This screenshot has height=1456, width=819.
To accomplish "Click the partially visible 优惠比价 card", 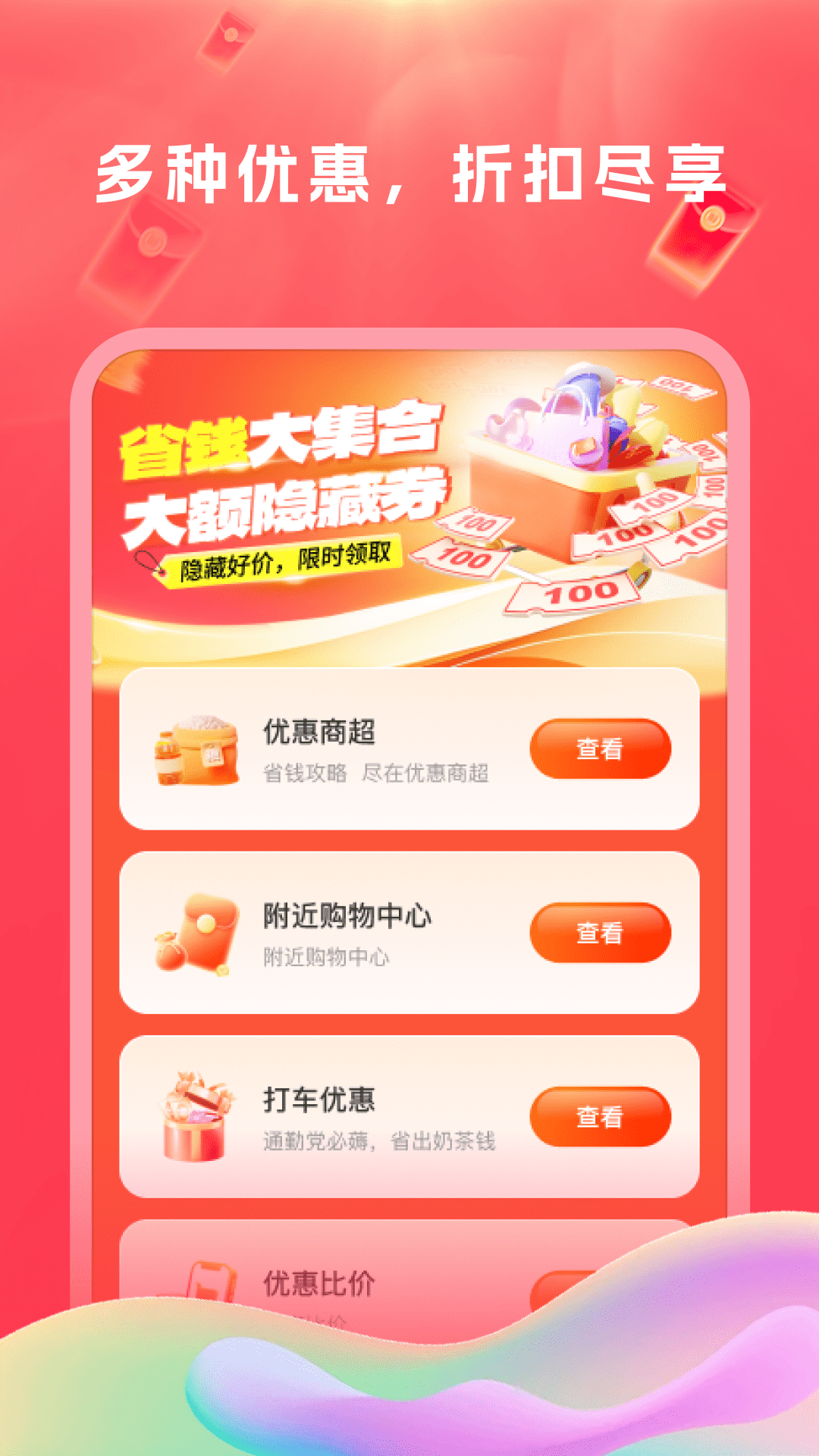I will coord(409,1274).
